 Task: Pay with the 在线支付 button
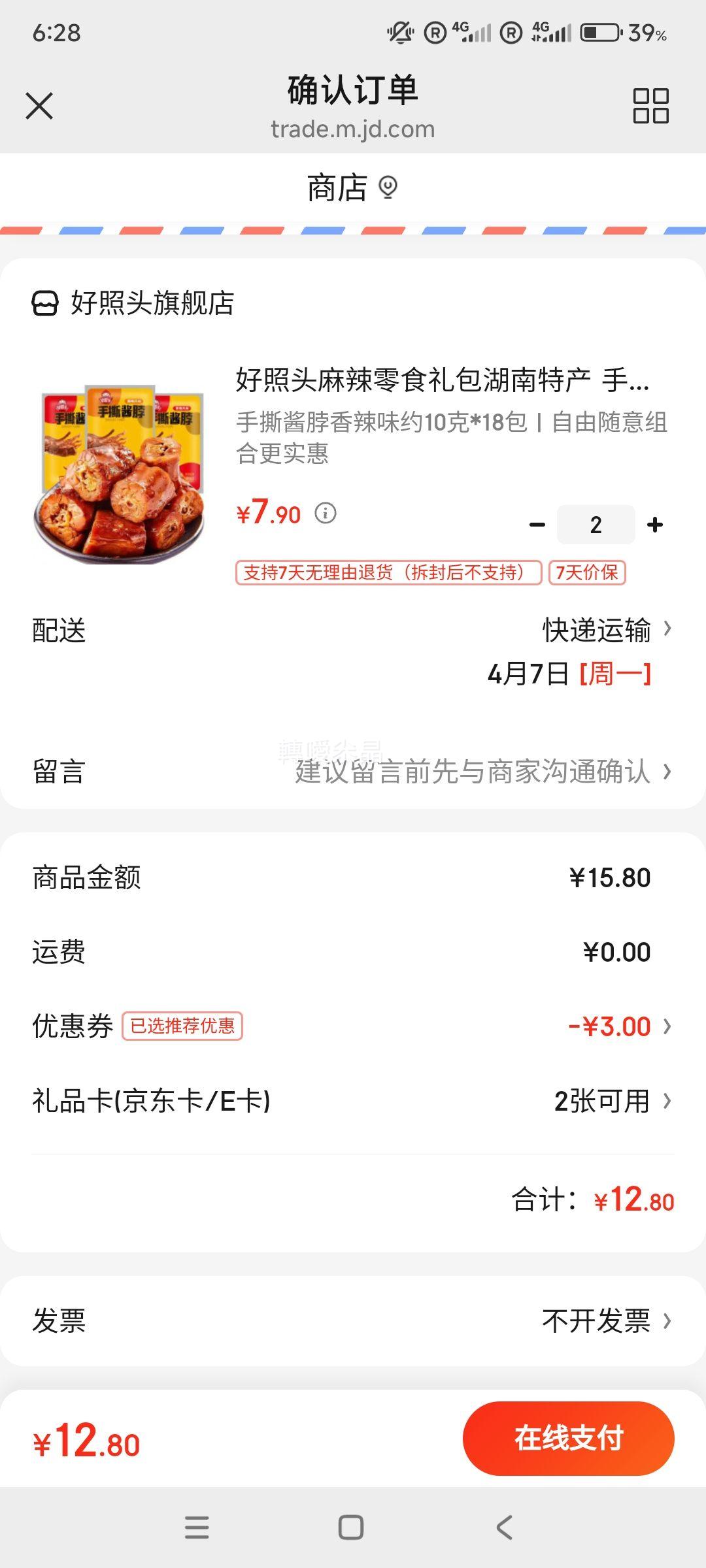[x=568, y=1439]
